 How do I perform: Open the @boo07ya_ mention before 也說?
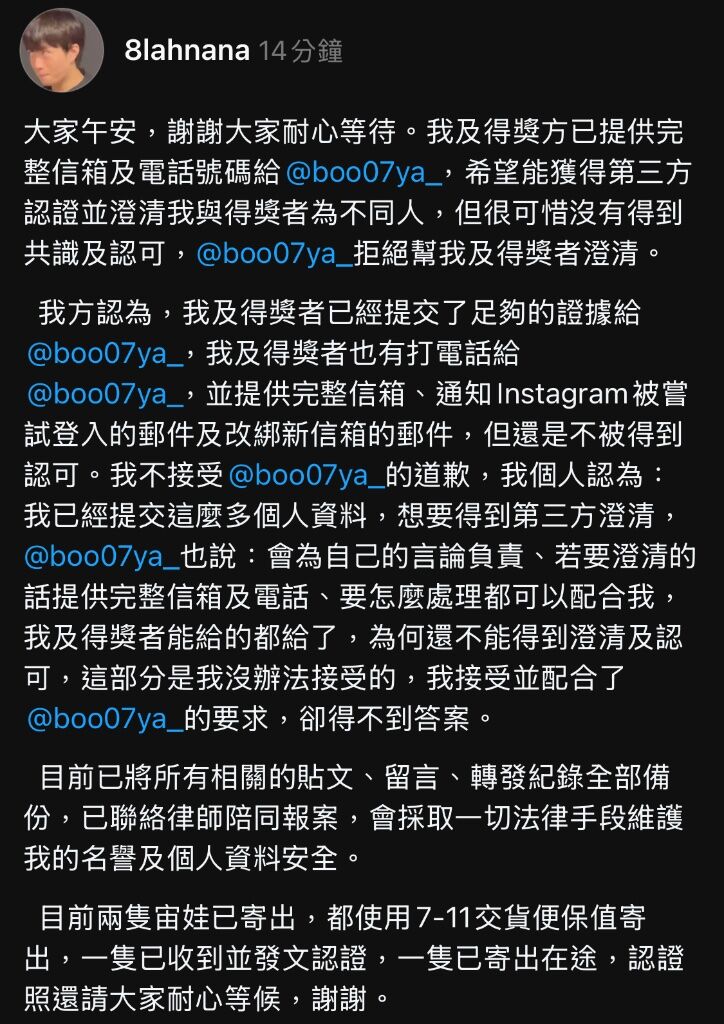click(103, 556)
